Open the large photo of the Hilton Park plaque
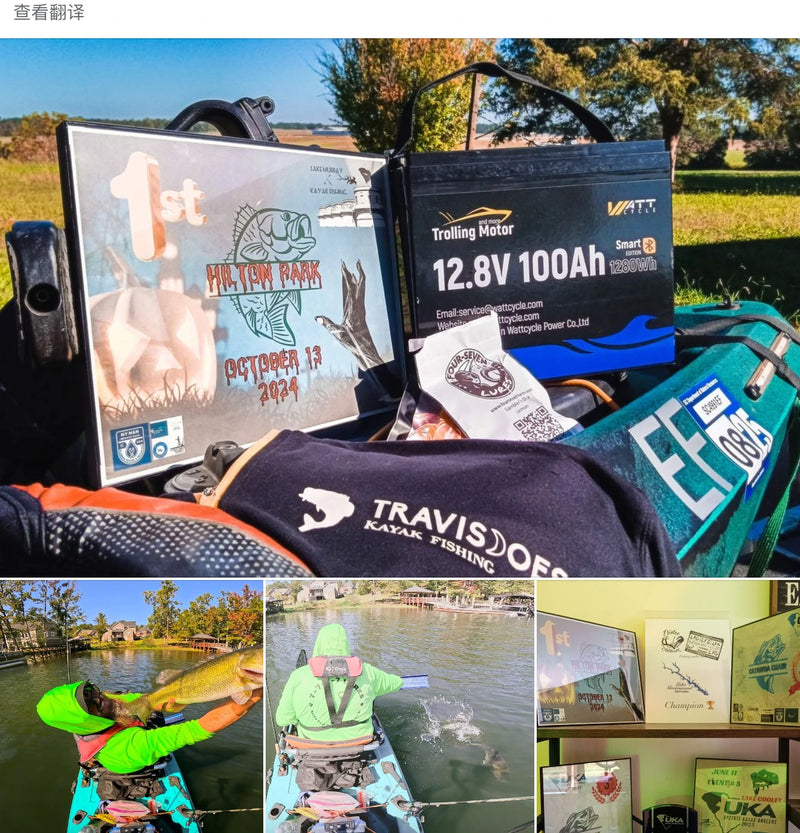The width and height of the screenshot is (800, 833). [400, 308]
